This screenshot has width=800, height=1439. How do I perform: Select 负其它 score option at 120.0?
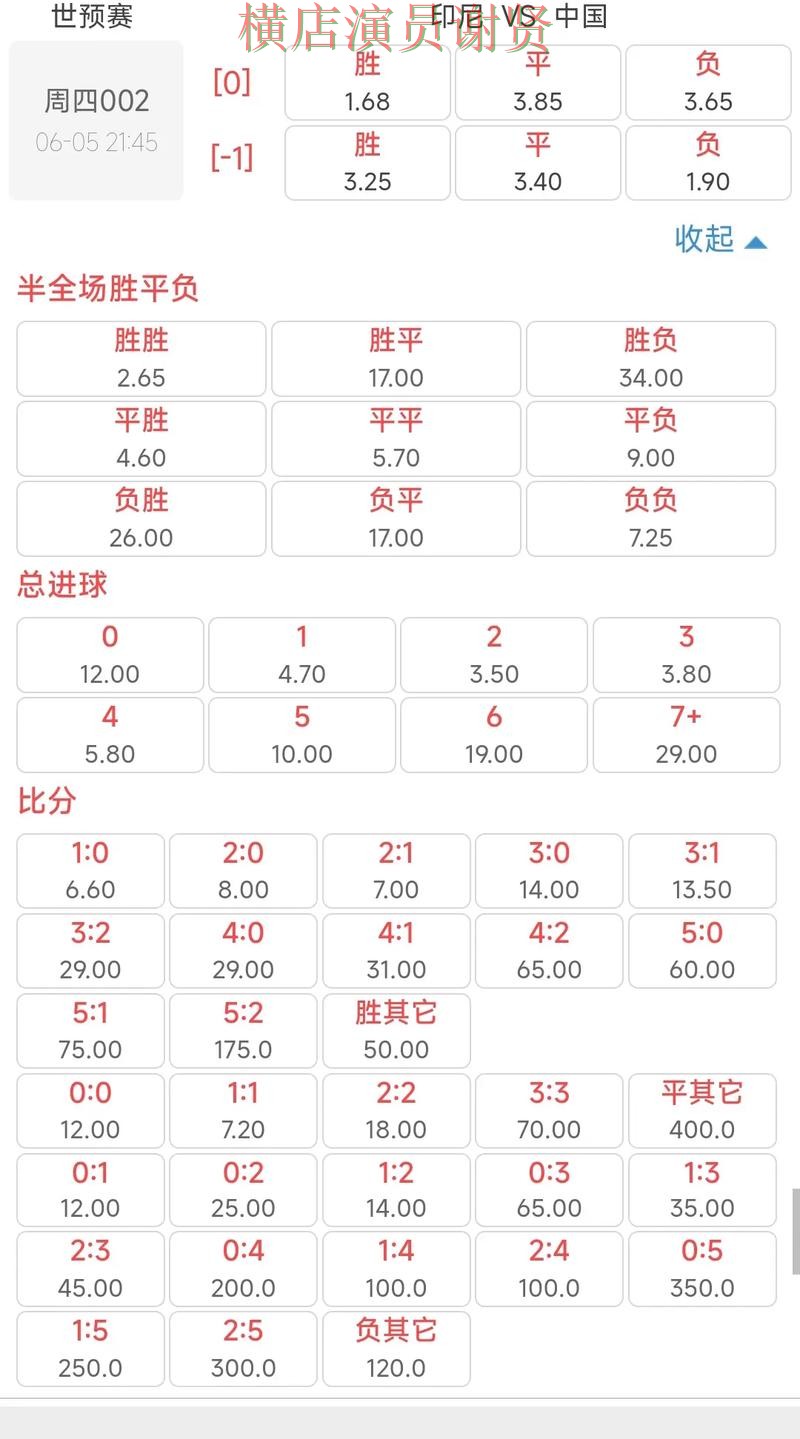tap(396, 1349)
